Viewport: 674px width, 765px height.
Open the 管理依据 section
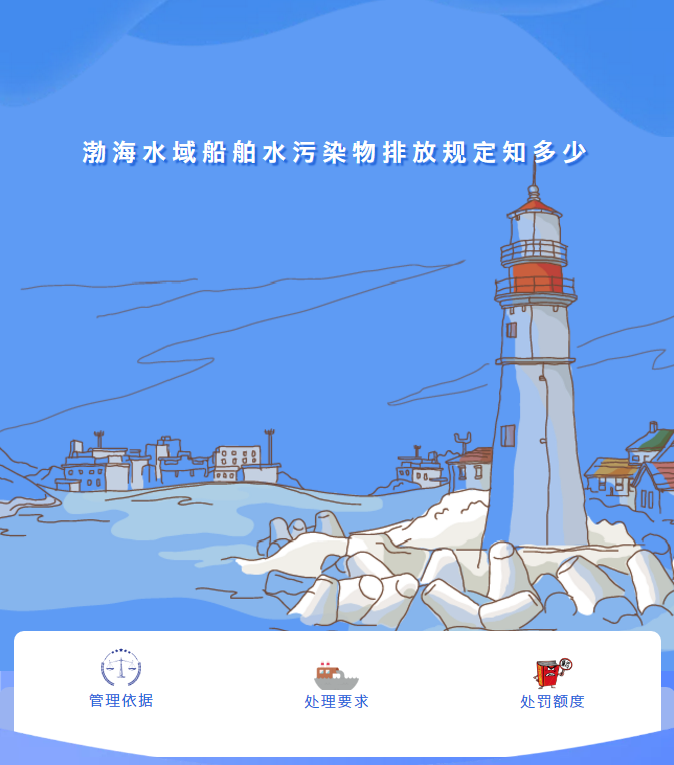pyautogui.click(x=121, y=681)
